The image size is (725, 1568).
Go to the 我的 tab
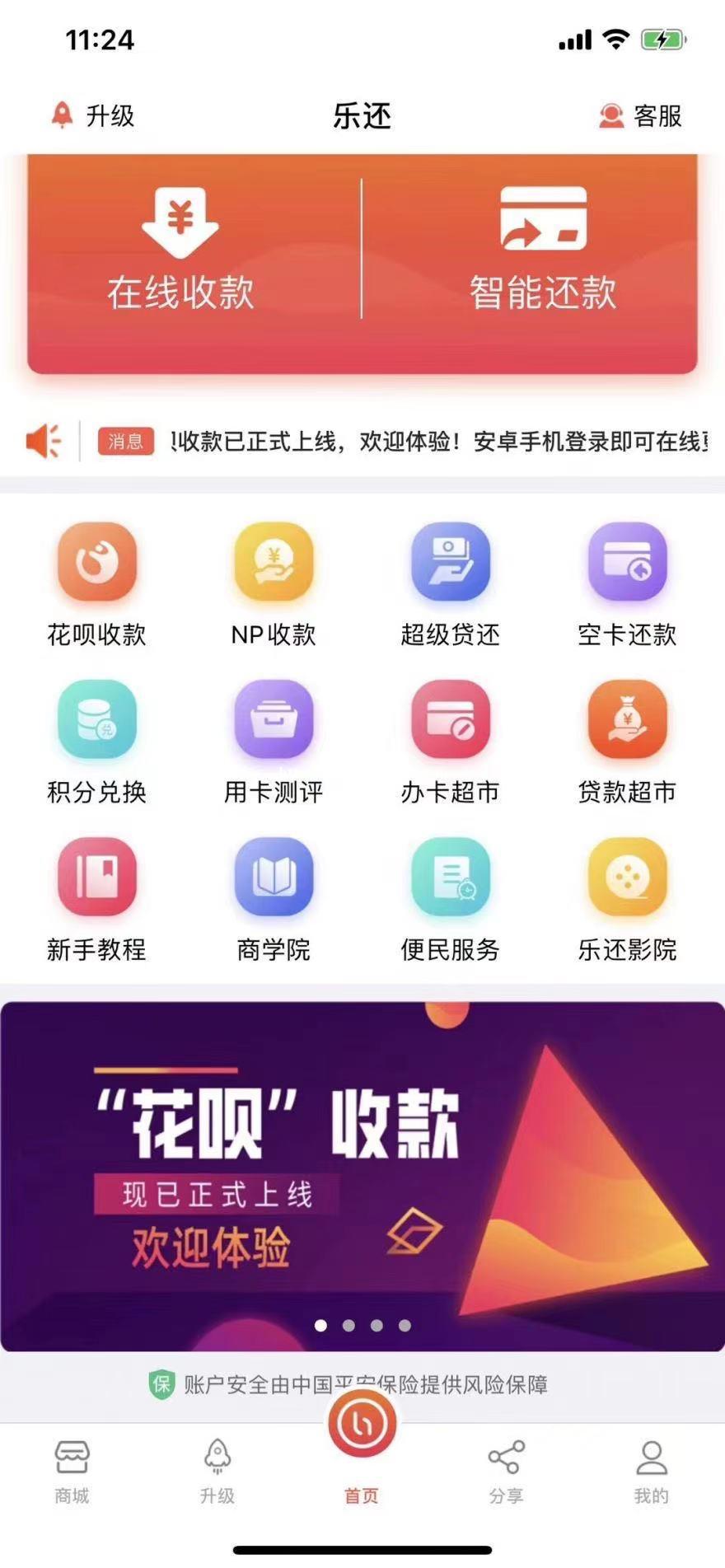pos(651,1472)
